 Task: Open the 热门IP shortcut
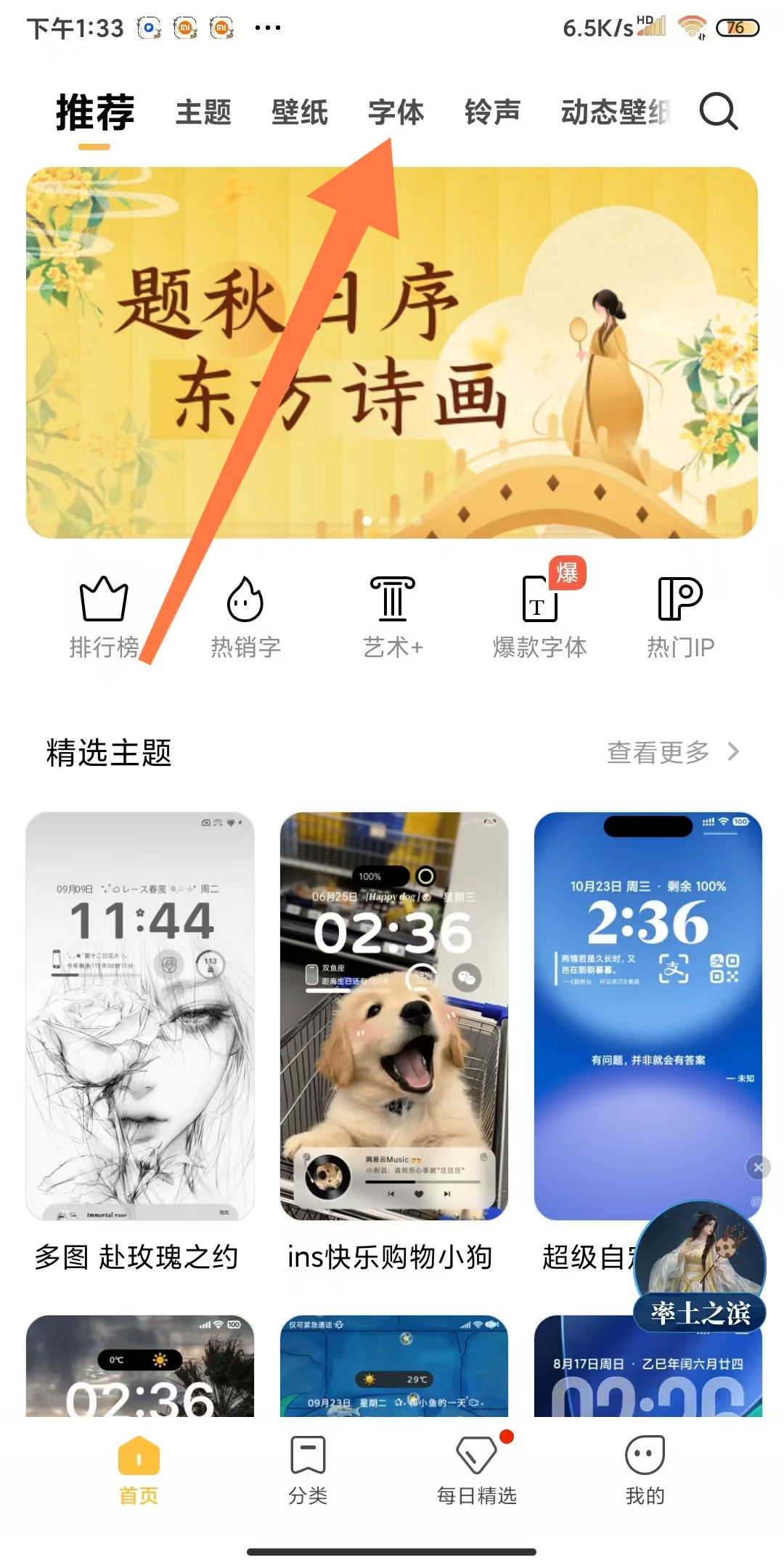[680, 617]
